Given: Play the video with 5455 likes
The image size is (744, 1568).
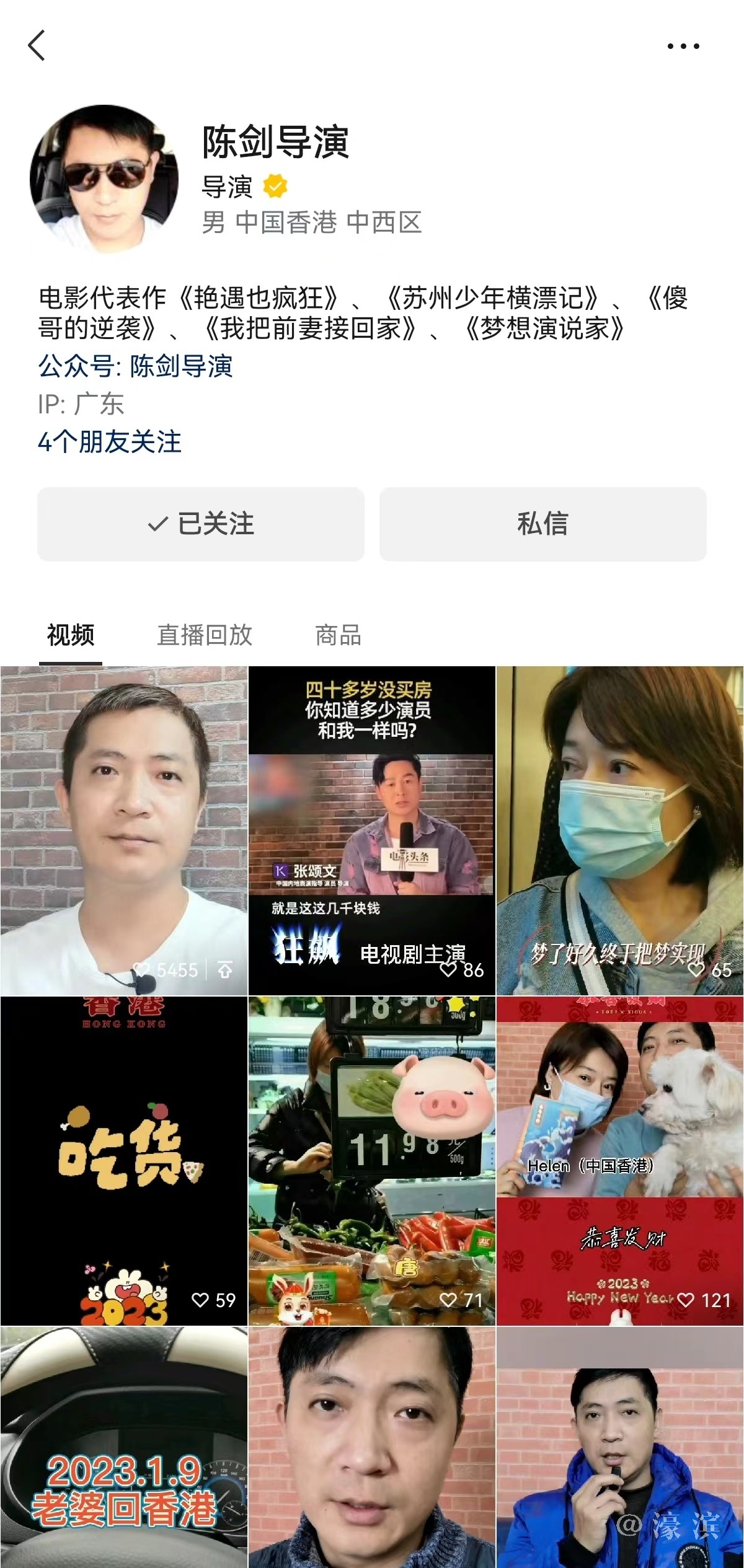Looking at the screenshot, I should pos(124,830).
